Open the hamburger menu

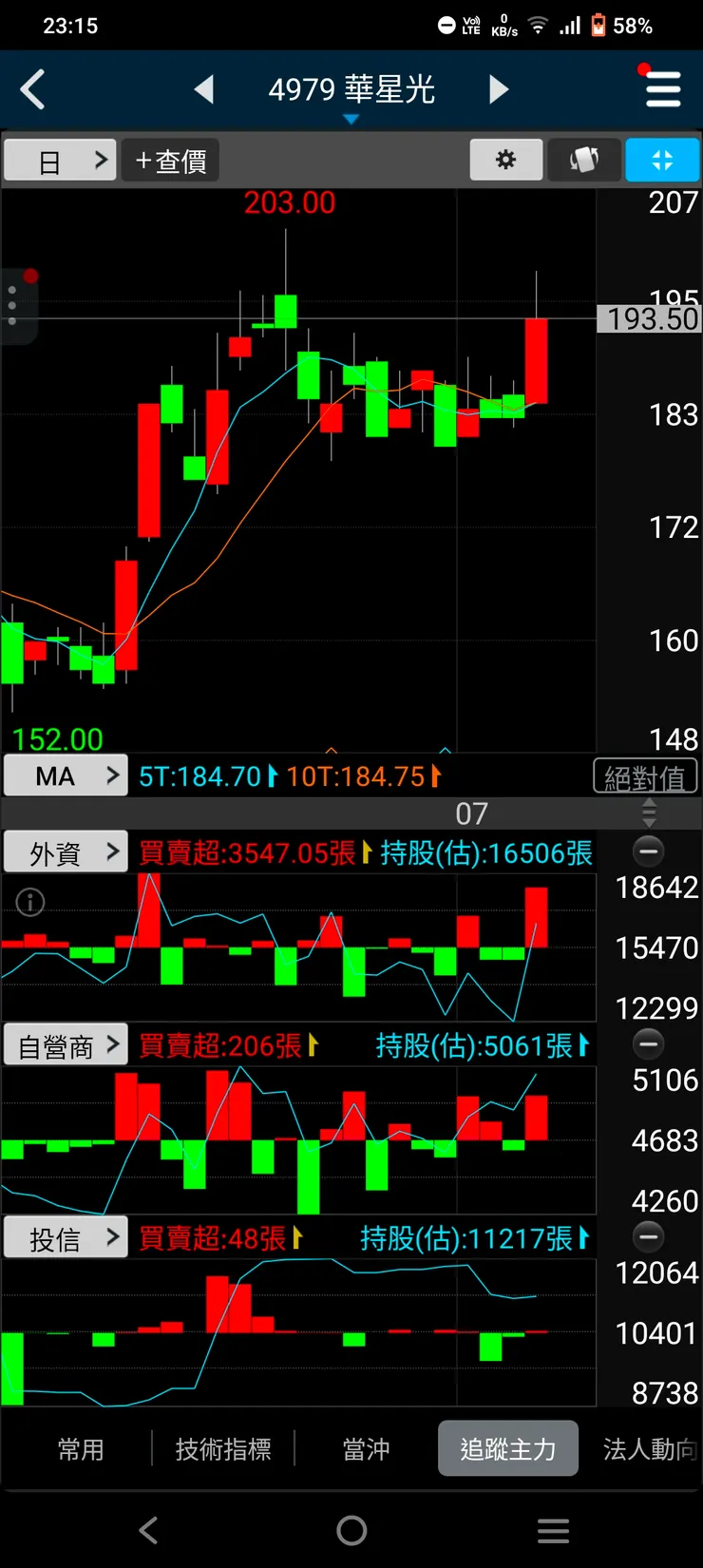[x=662, y=90]
